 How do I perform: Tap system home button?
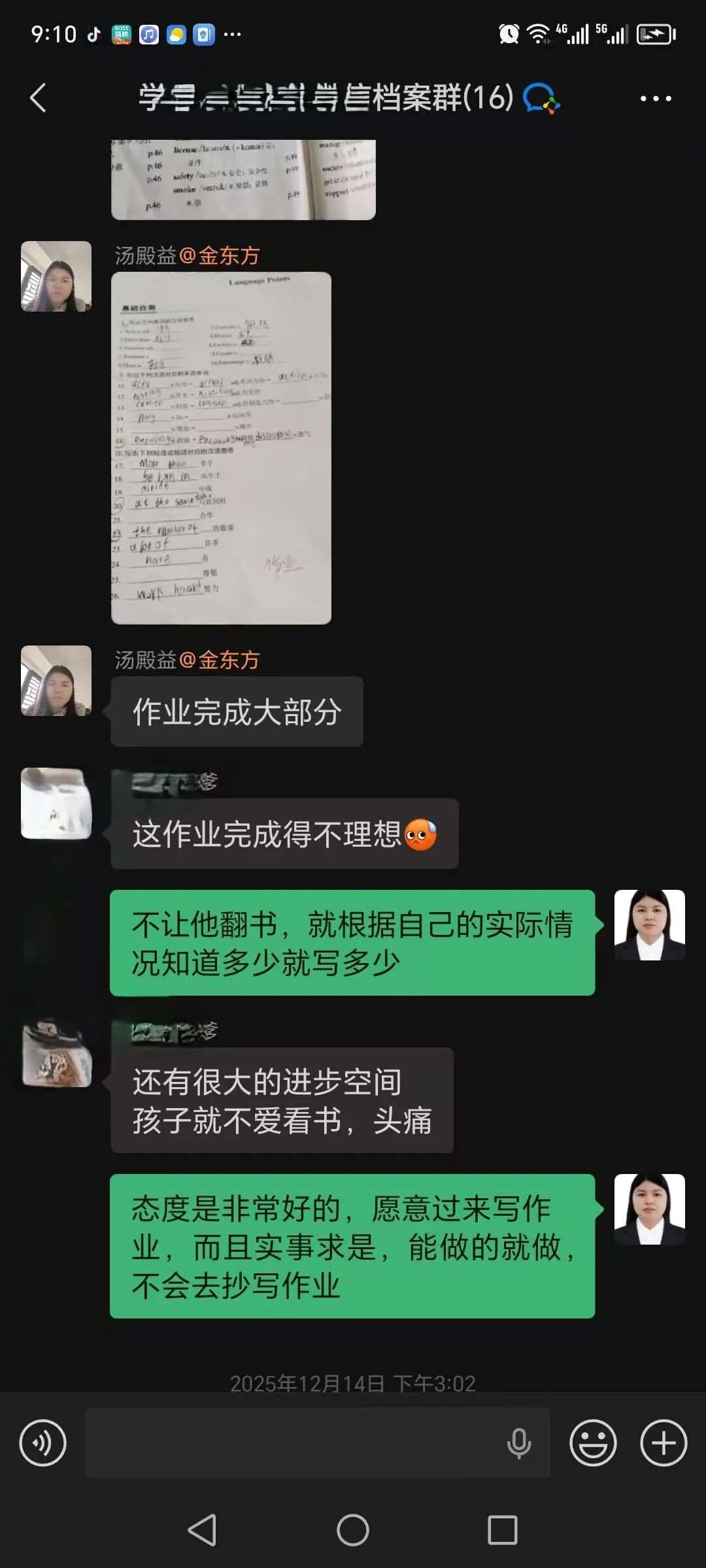(x=353, y=1530)
